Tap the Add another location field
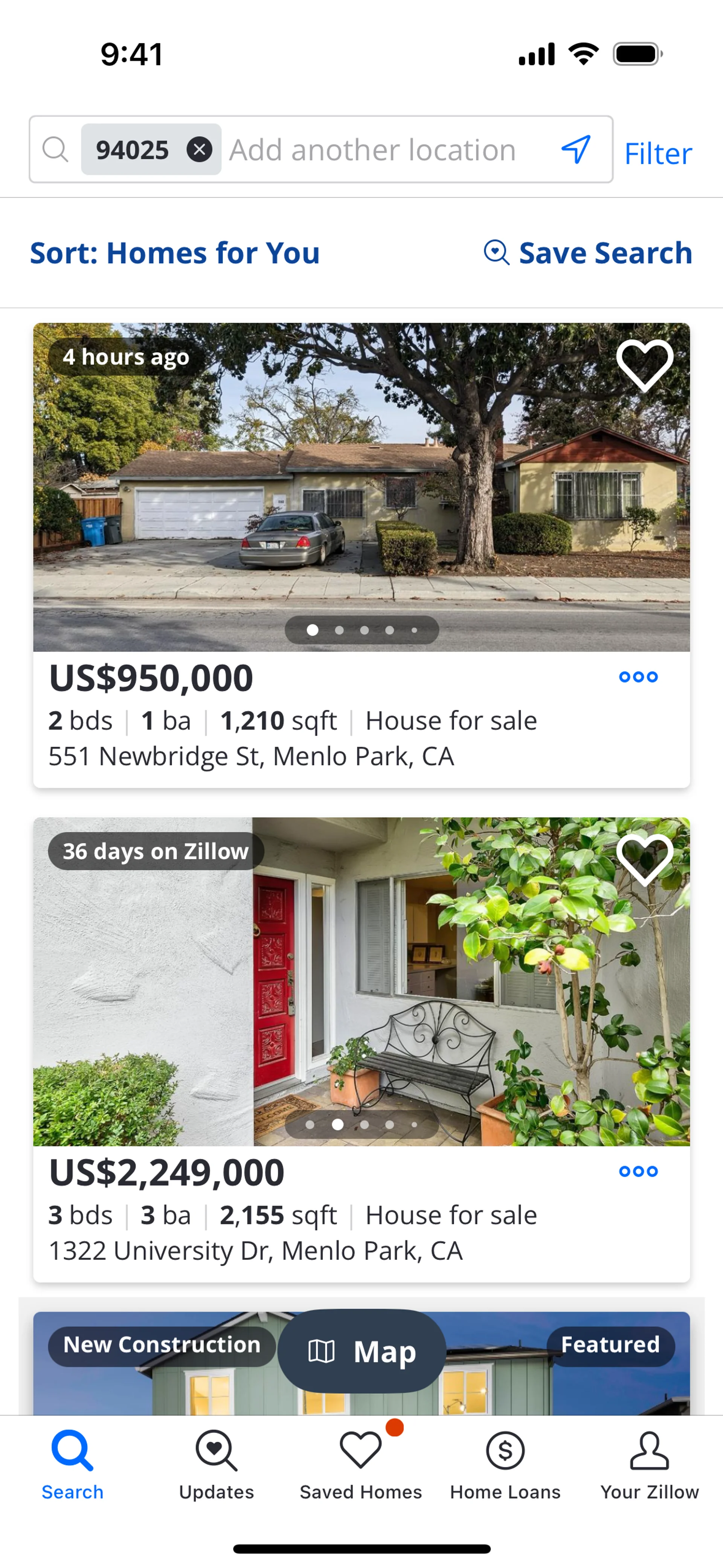This screenshot has width=723, height=1568. tap(372, 150)
